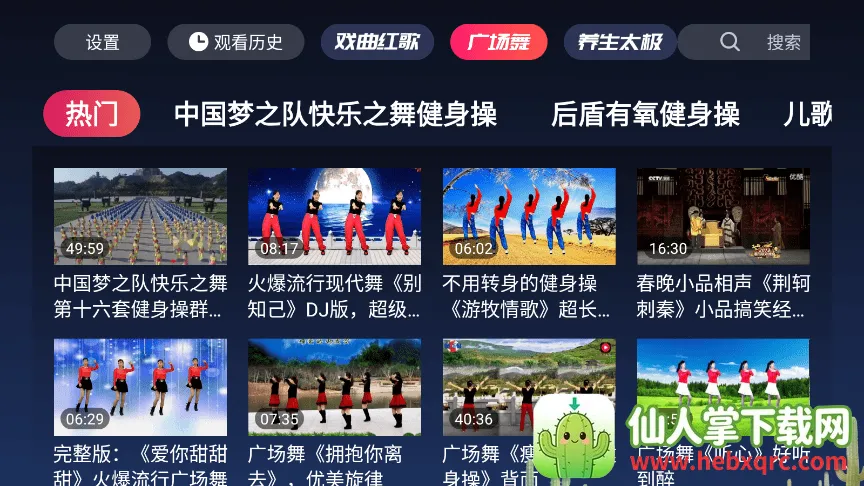The height and width of the screenshot is (486, 864).
Task: Open the 设置 settings button
Action: coord(102,42)
